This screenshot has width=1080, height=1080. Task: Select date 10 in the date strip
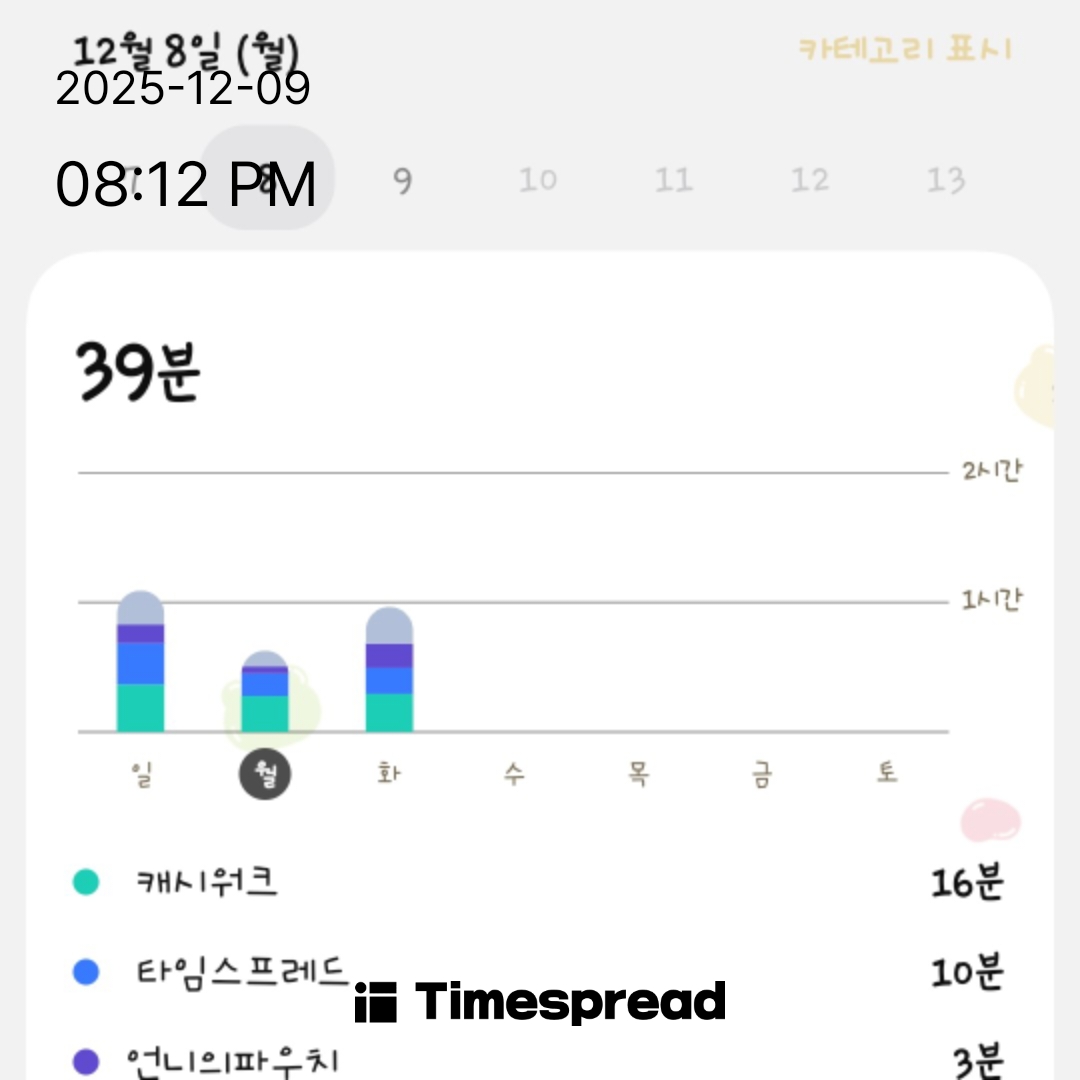click(537, 181)
